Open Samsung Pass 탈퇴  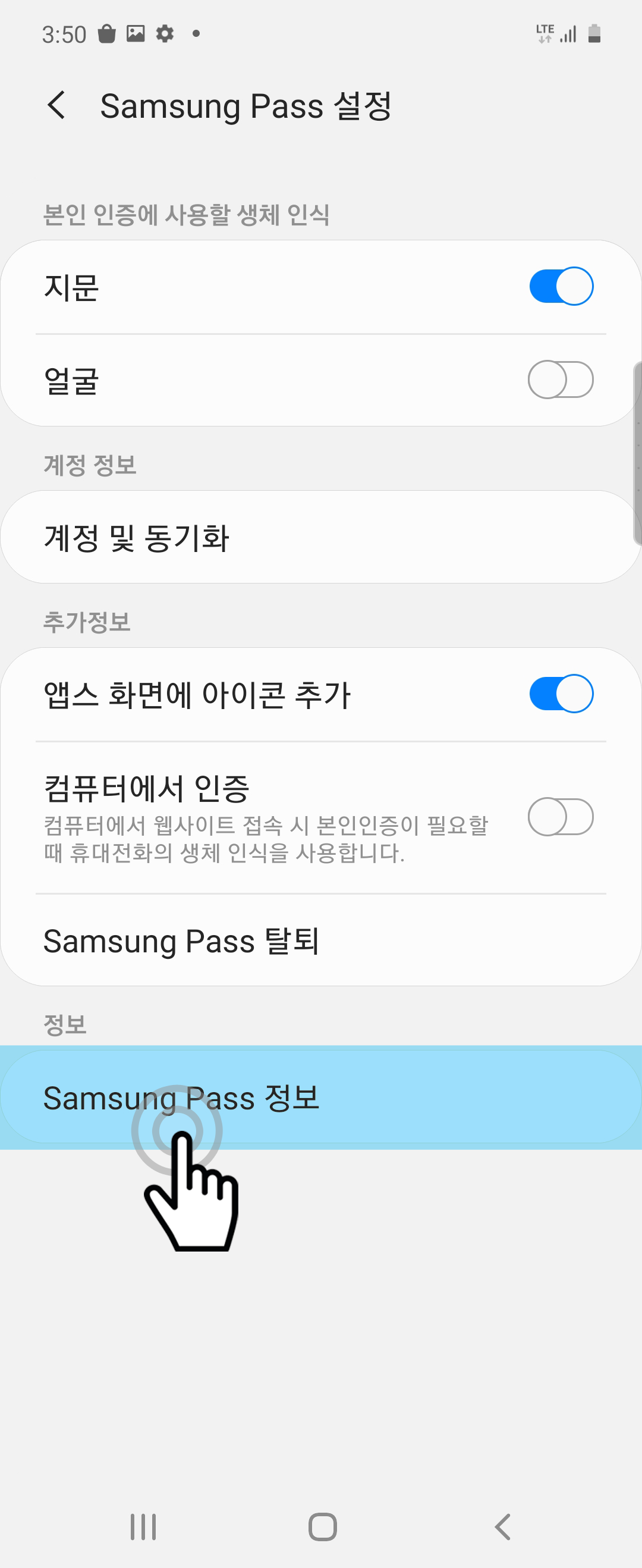click(320, 941)
